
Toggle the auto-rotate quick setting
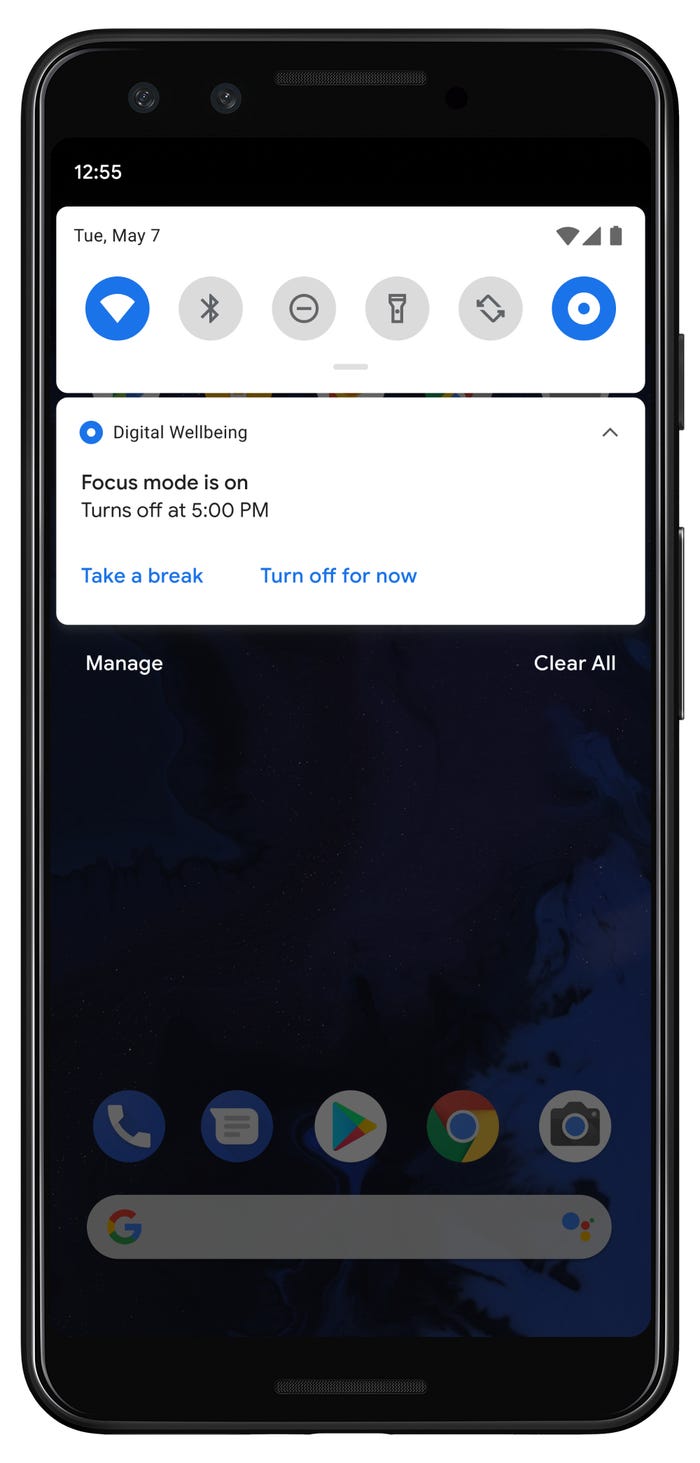coord(490,309)
